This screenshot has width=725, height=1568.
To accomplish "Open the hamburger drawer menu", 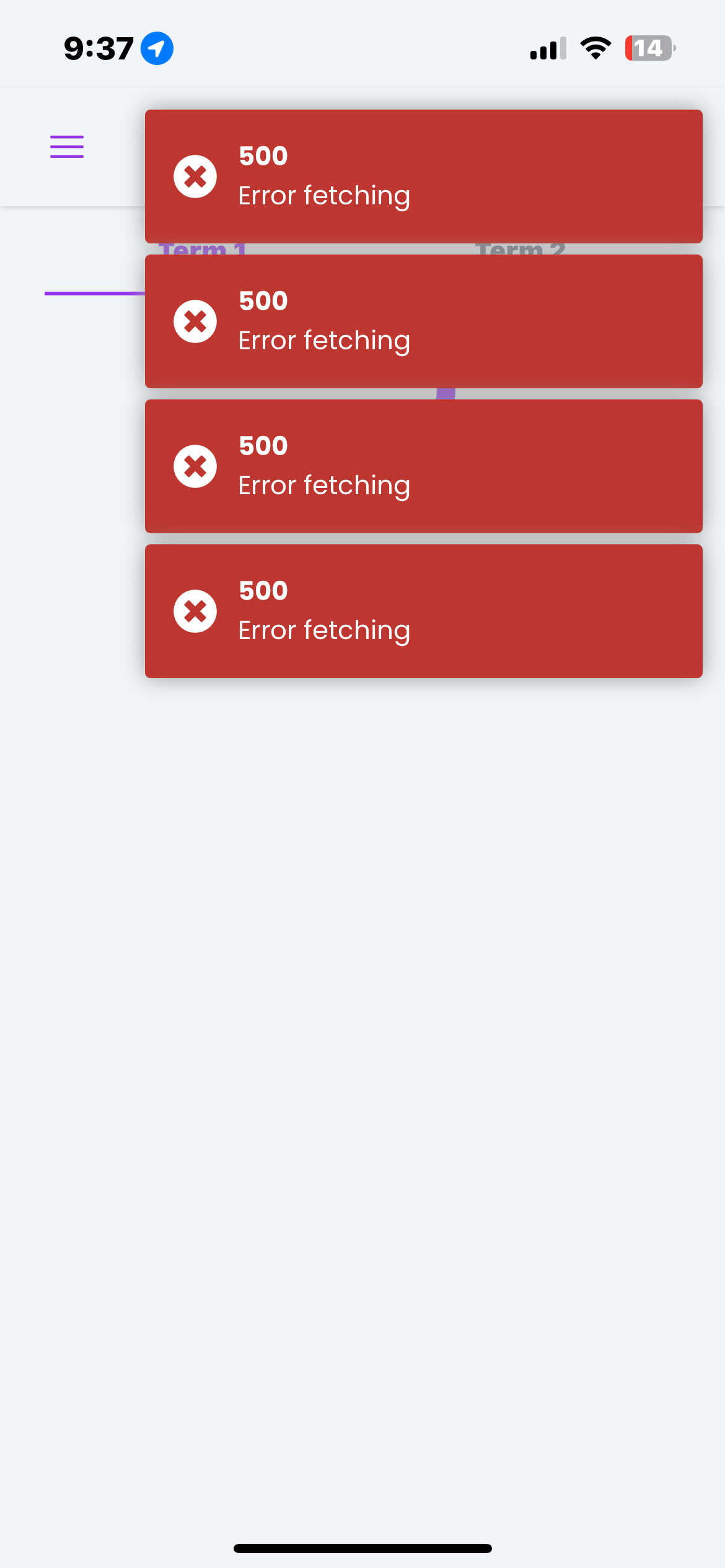I will click(x=67, y=147).
